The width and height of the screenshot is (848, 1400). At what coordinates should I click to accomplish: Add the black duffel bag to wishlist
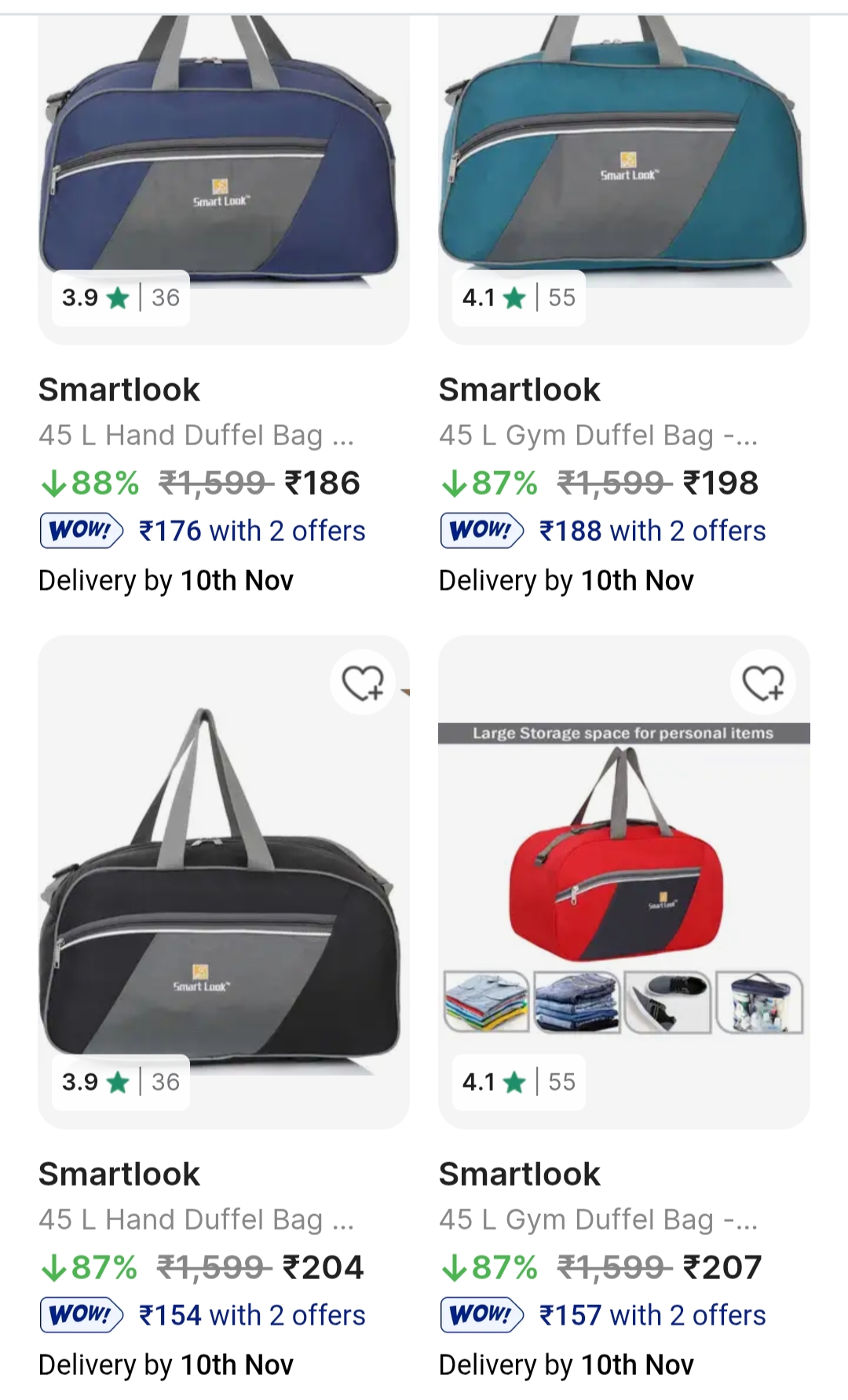[363, 682]
